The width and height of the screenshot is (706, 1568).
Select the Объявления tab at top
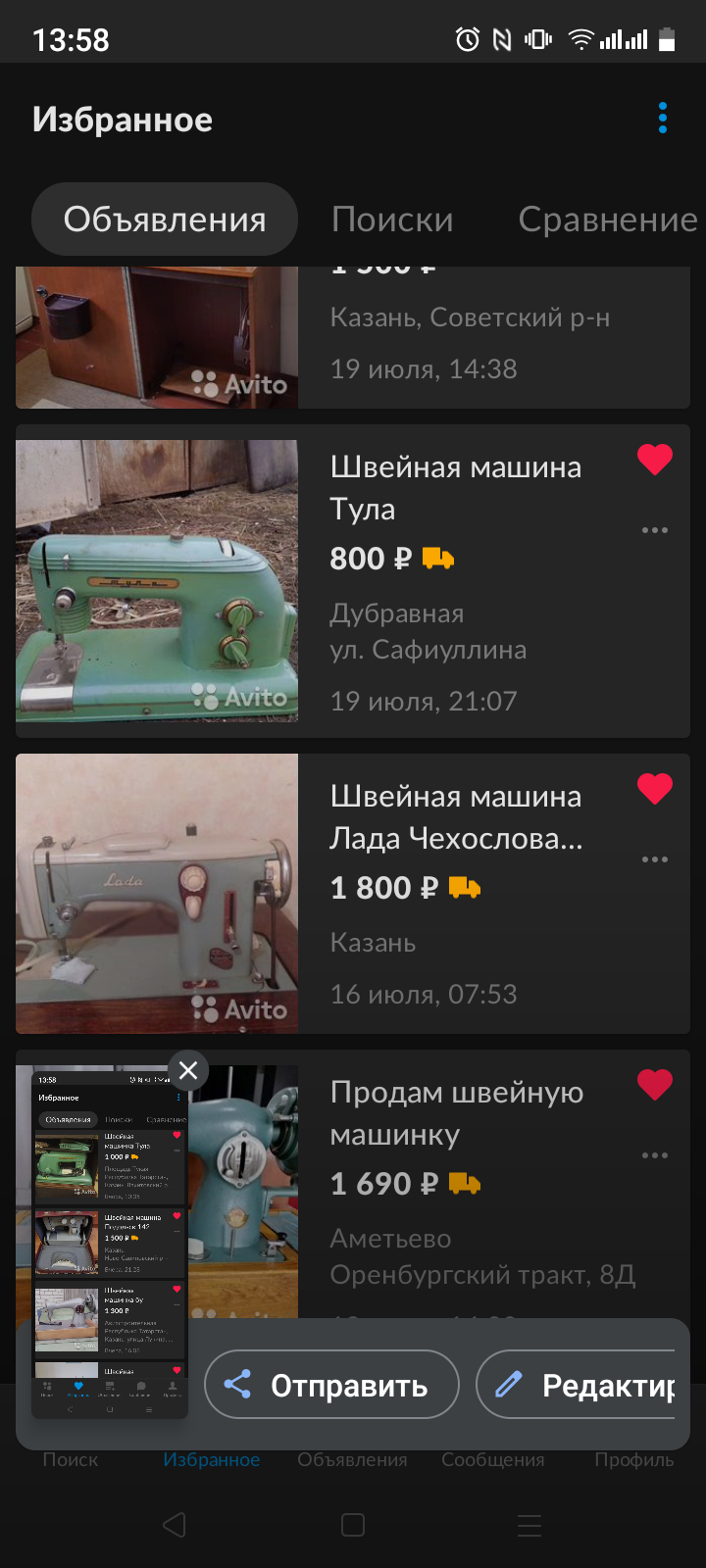click(165, 220)
